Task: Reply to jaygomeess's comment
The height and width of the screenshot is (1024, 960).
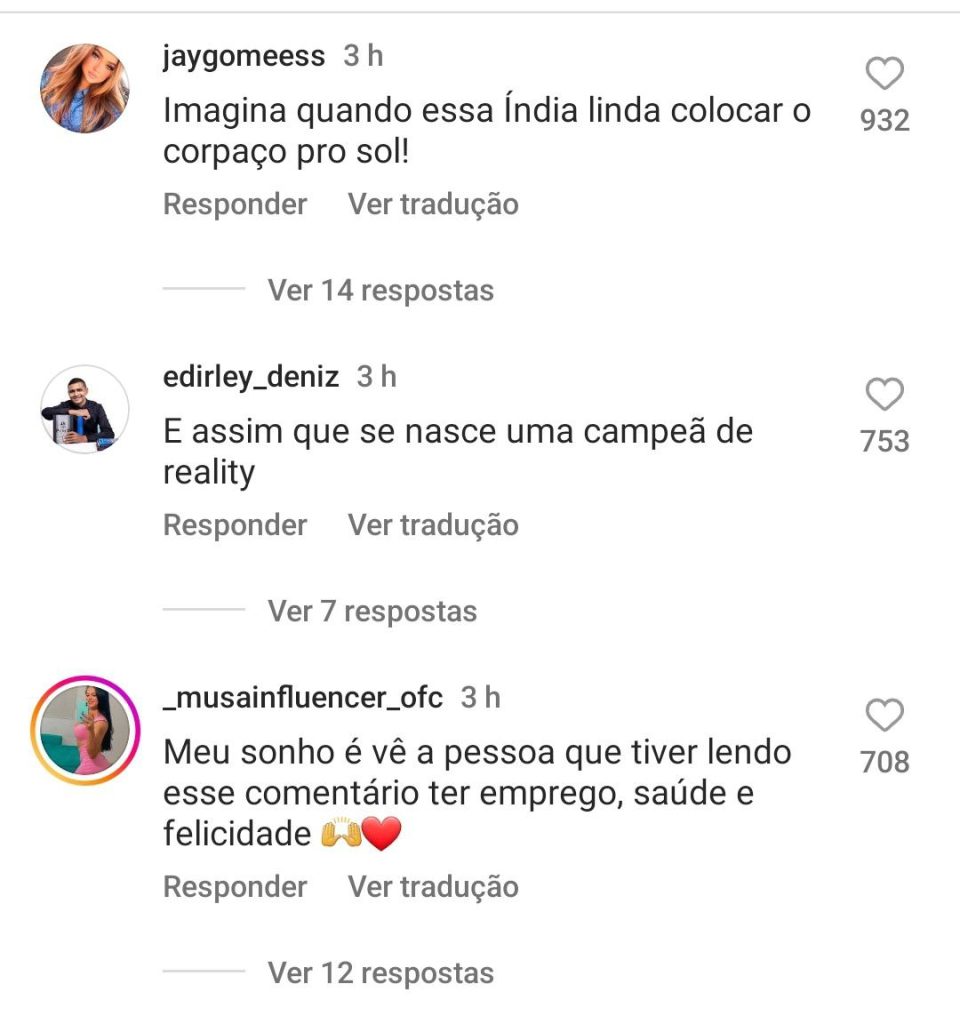Action: coord(235,204)
